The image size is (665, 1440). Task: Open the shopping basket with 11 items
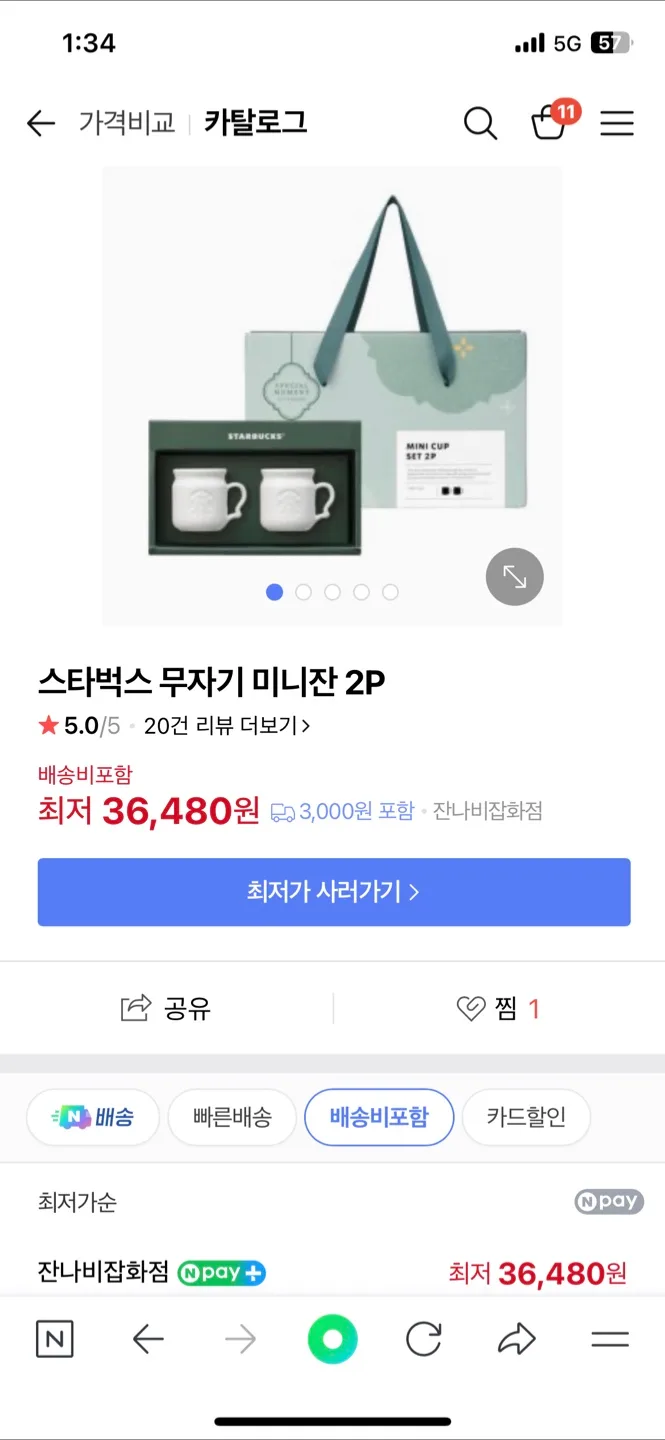[x=549, y=122]
